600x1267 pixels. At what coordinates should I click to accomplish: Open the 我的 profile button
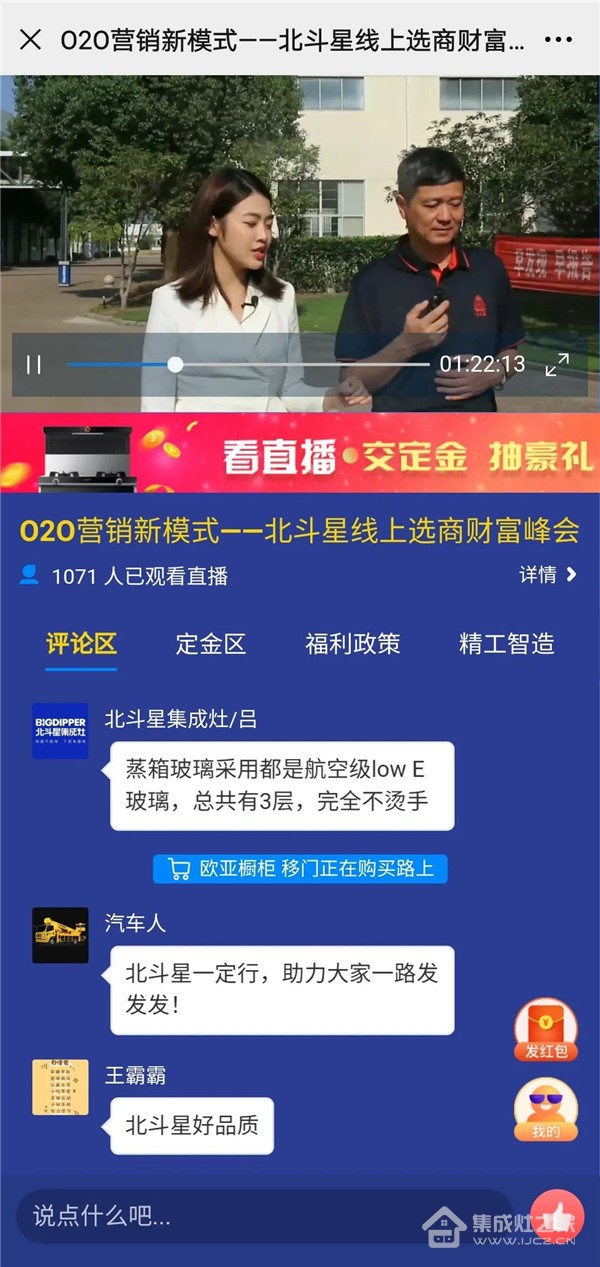(x=546, y=1110)
